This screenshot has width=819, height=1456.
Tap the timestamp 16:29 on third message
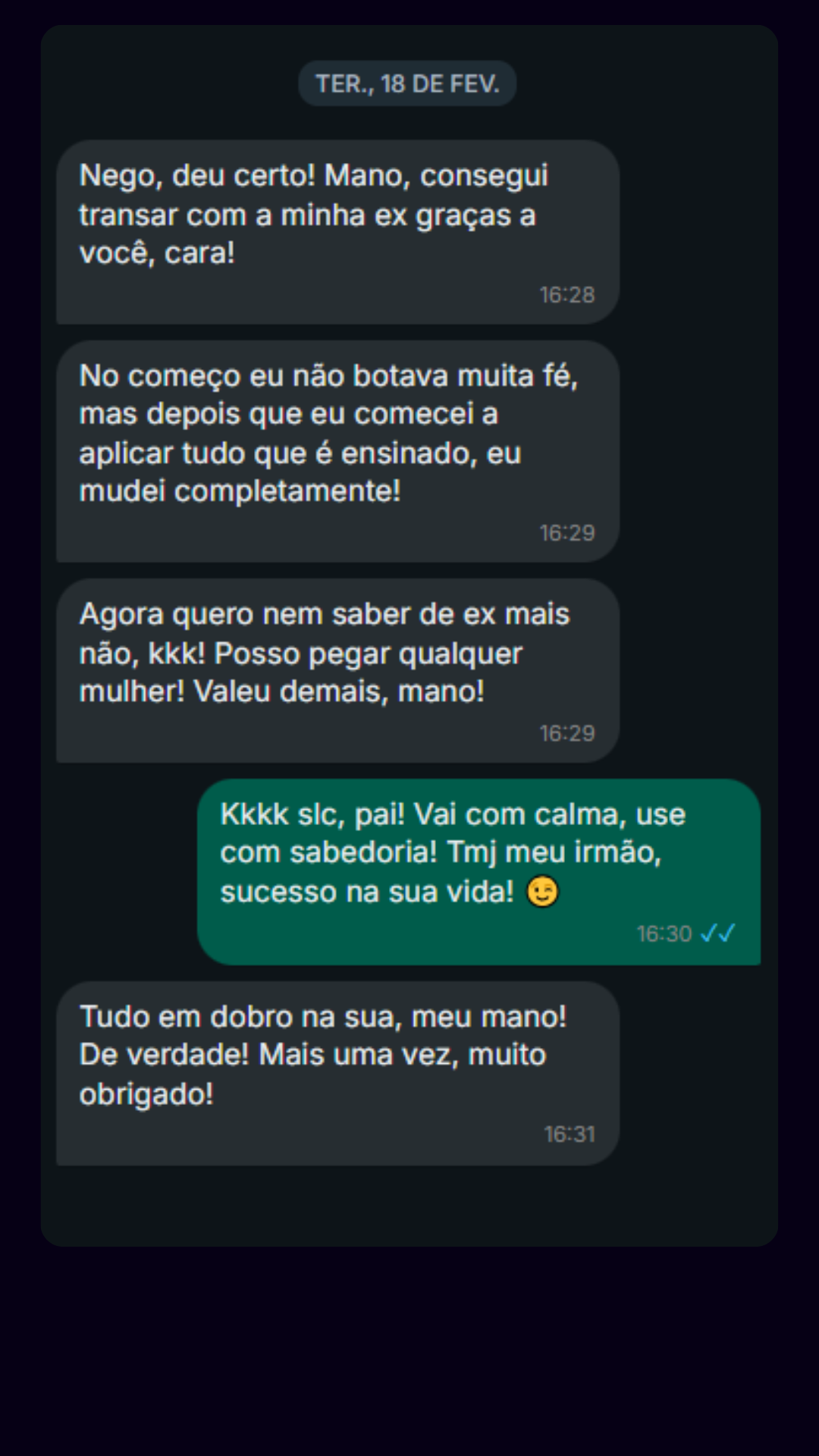coord(567,733)
